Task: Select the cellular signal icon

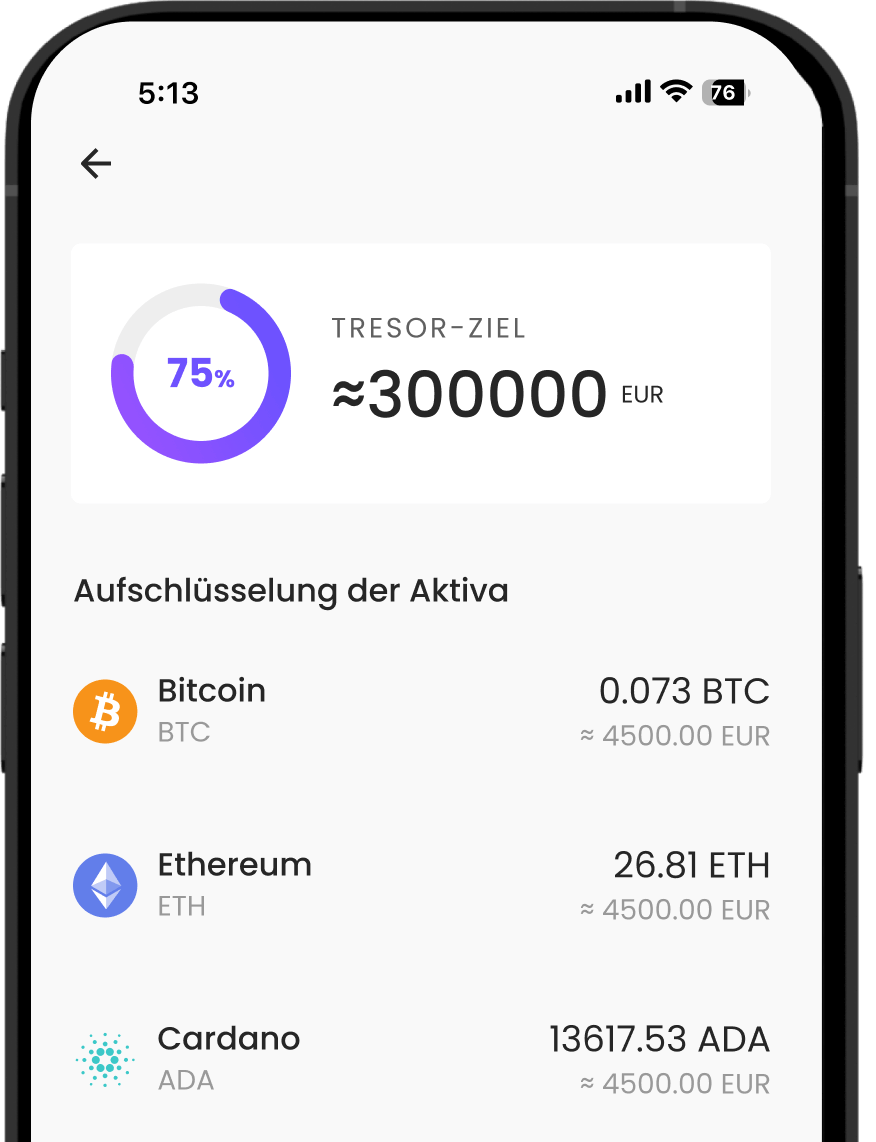Action: (x=631, y=92)
